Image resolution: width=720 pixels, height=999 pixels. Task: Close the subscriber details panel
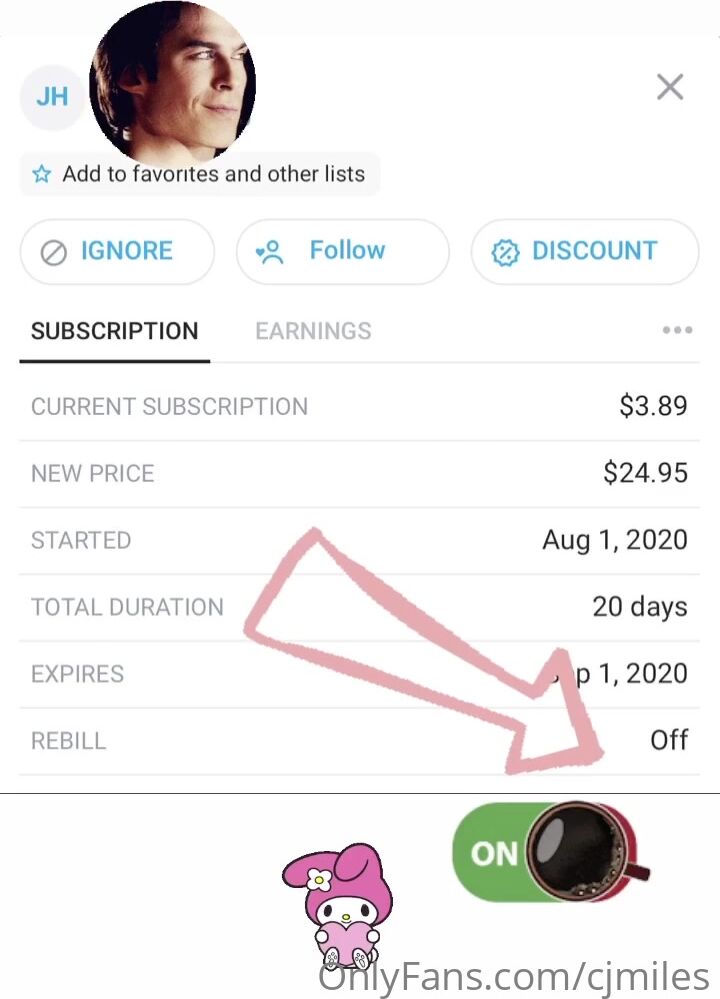tap(669, 87)
